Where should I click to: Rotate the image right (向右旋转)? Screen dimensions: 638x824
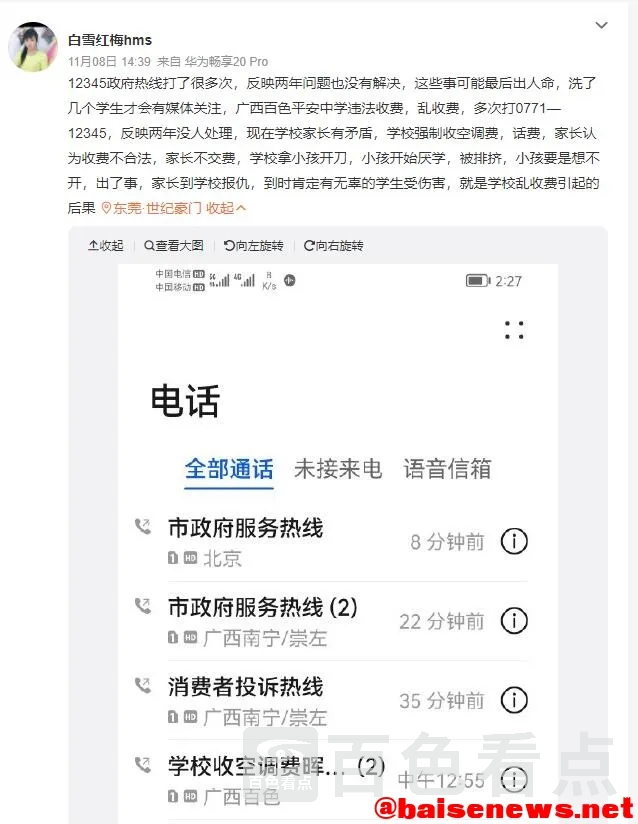tap(334, 245)
